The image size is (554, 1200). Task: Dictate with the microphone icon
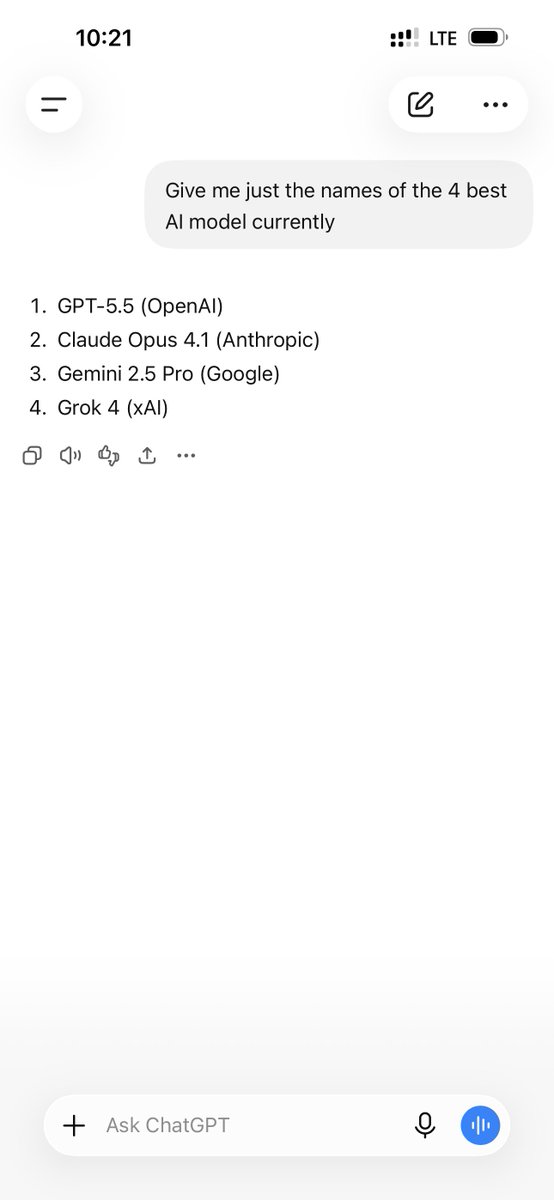click(x=425, y=1125)
